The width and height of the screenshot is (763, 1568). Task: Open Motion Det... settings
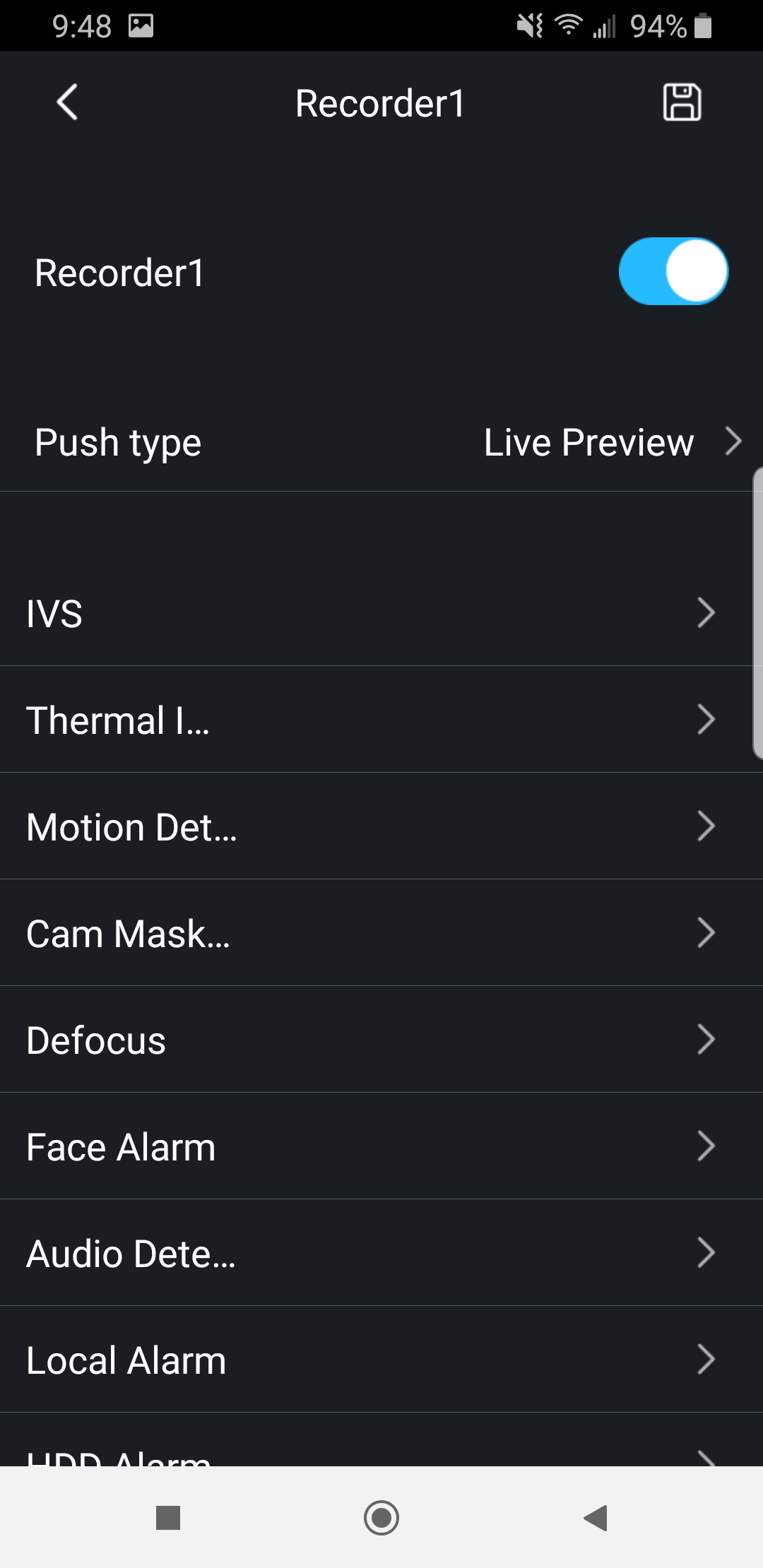click(381, 826)
